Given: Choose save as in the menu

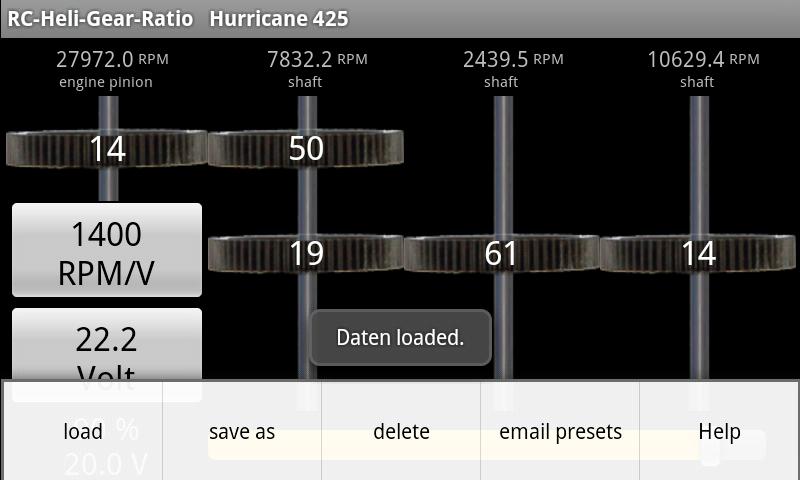Looking at the screenshot, I should coord(242,431).
